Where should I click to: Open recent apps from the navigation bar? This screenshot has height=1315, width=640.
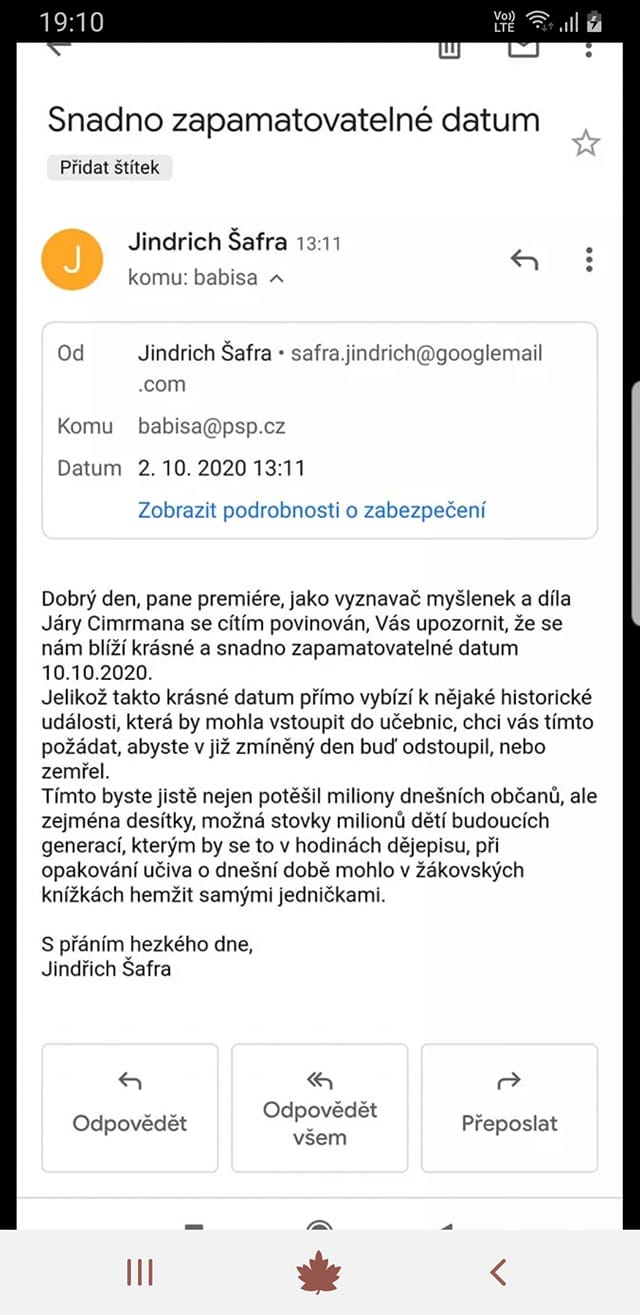pos(140,1272)
